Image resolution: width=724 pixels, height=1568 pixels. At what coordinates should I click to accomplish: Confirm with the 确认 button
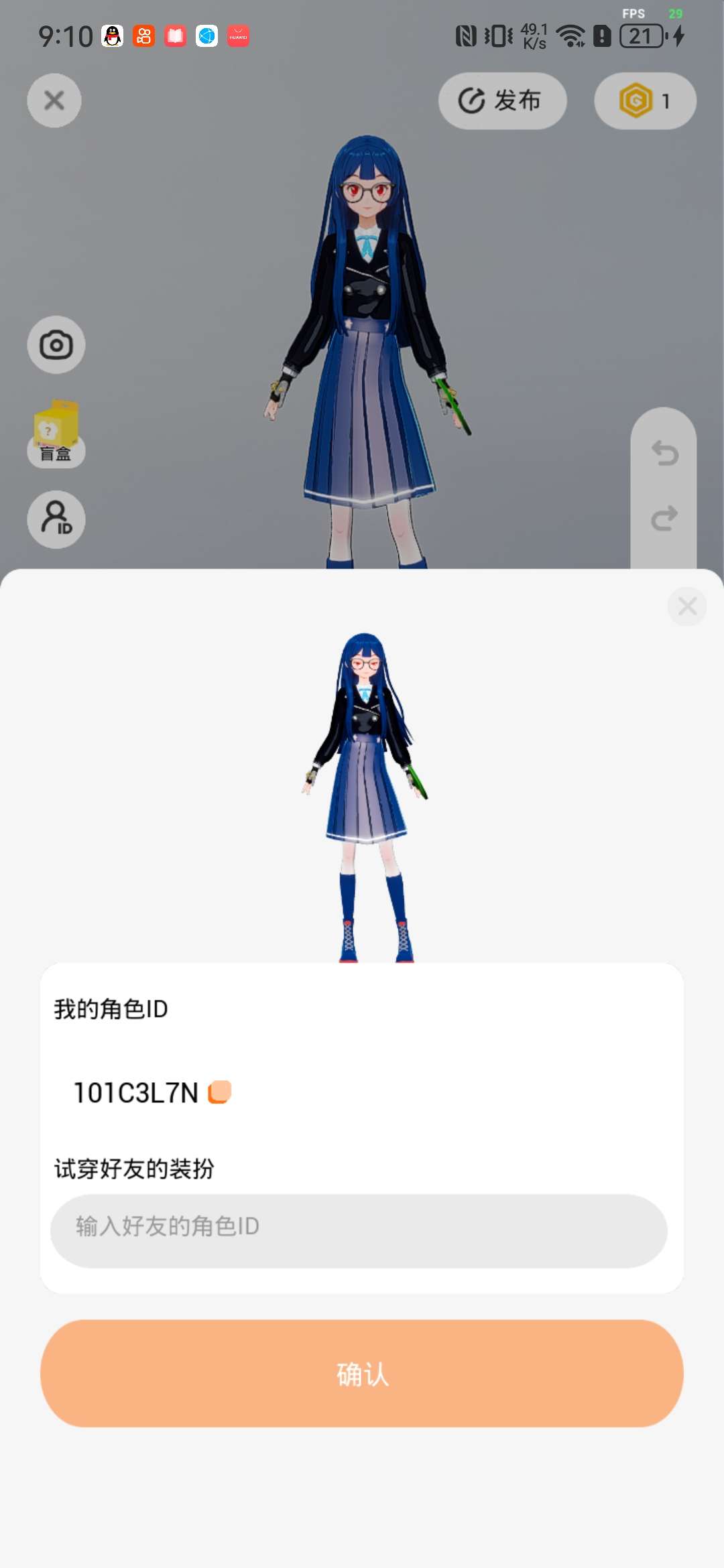362,1374
